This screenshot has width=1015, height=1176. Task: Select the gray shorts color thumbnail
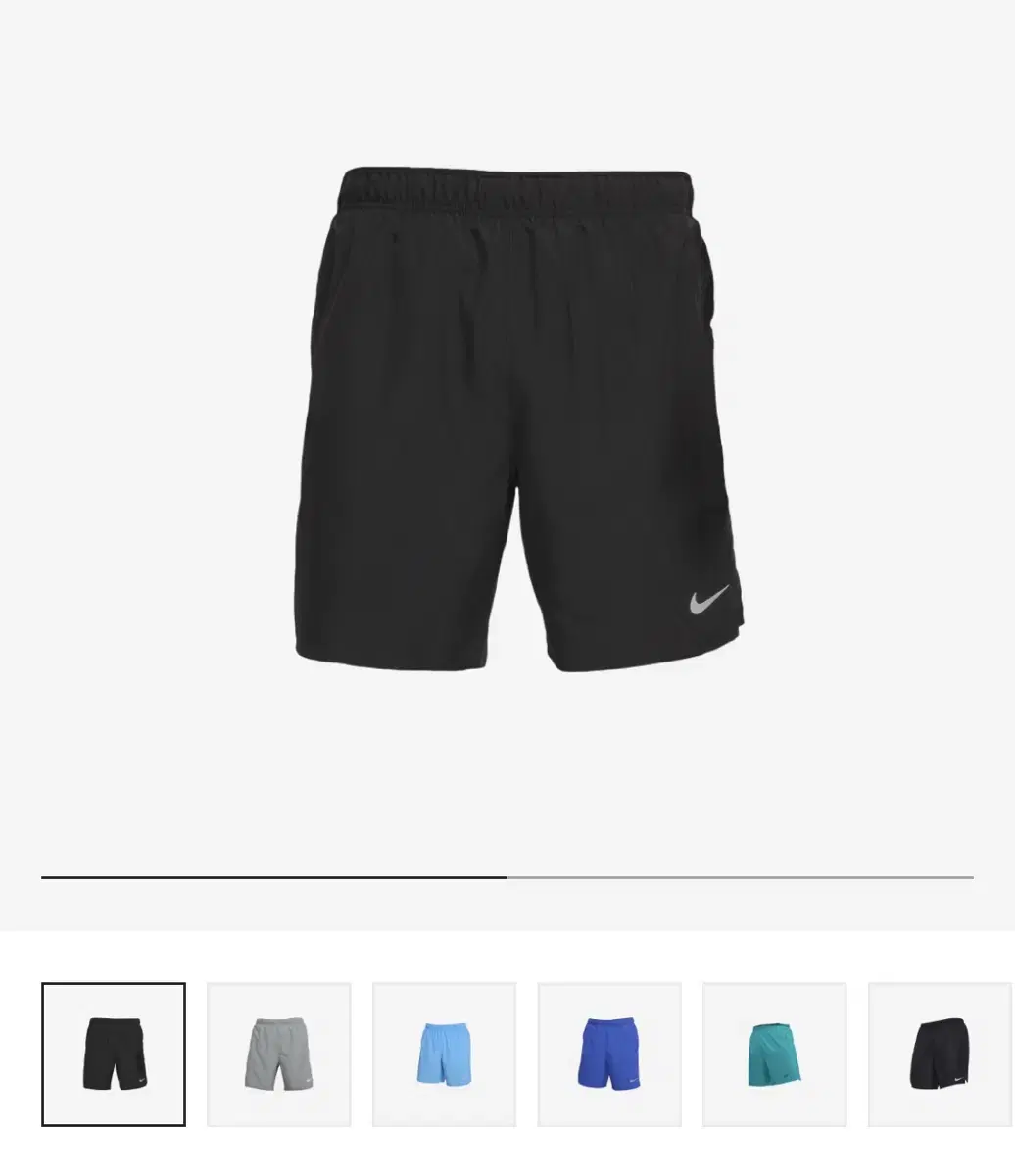pos(279,1053)
